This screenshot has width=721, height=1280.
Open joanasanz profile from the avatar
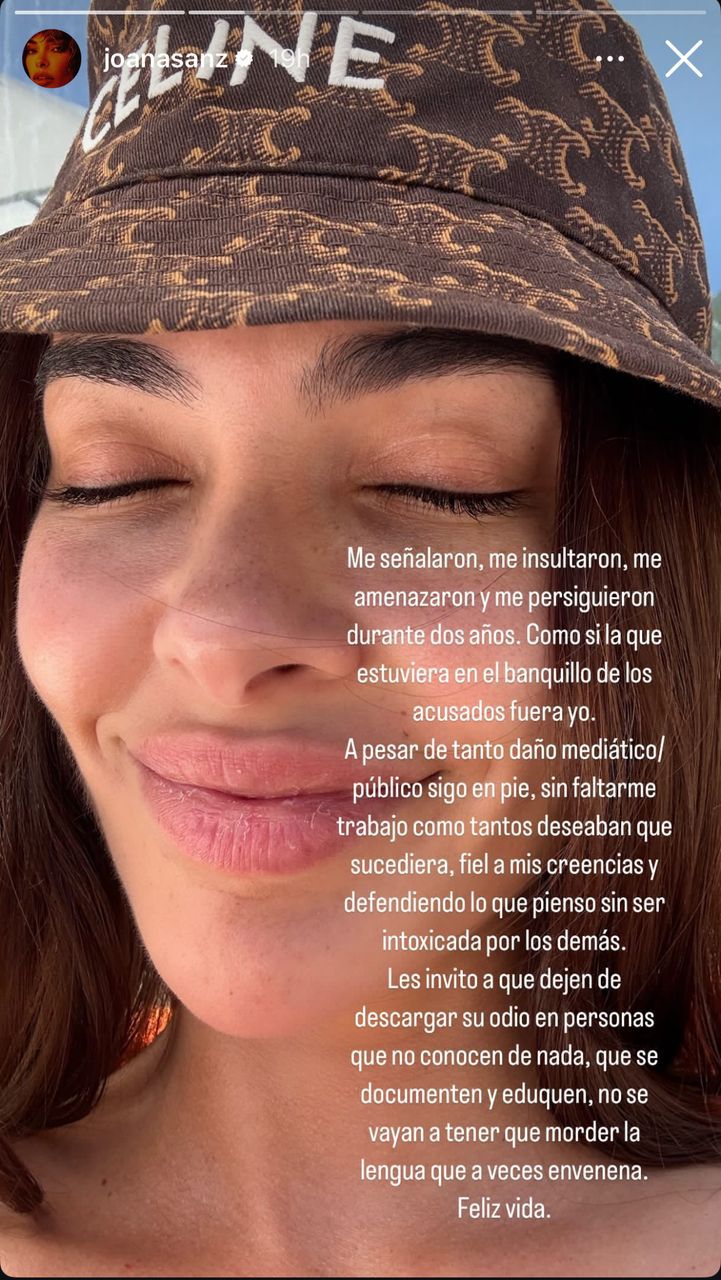click(x=51, y=59)
